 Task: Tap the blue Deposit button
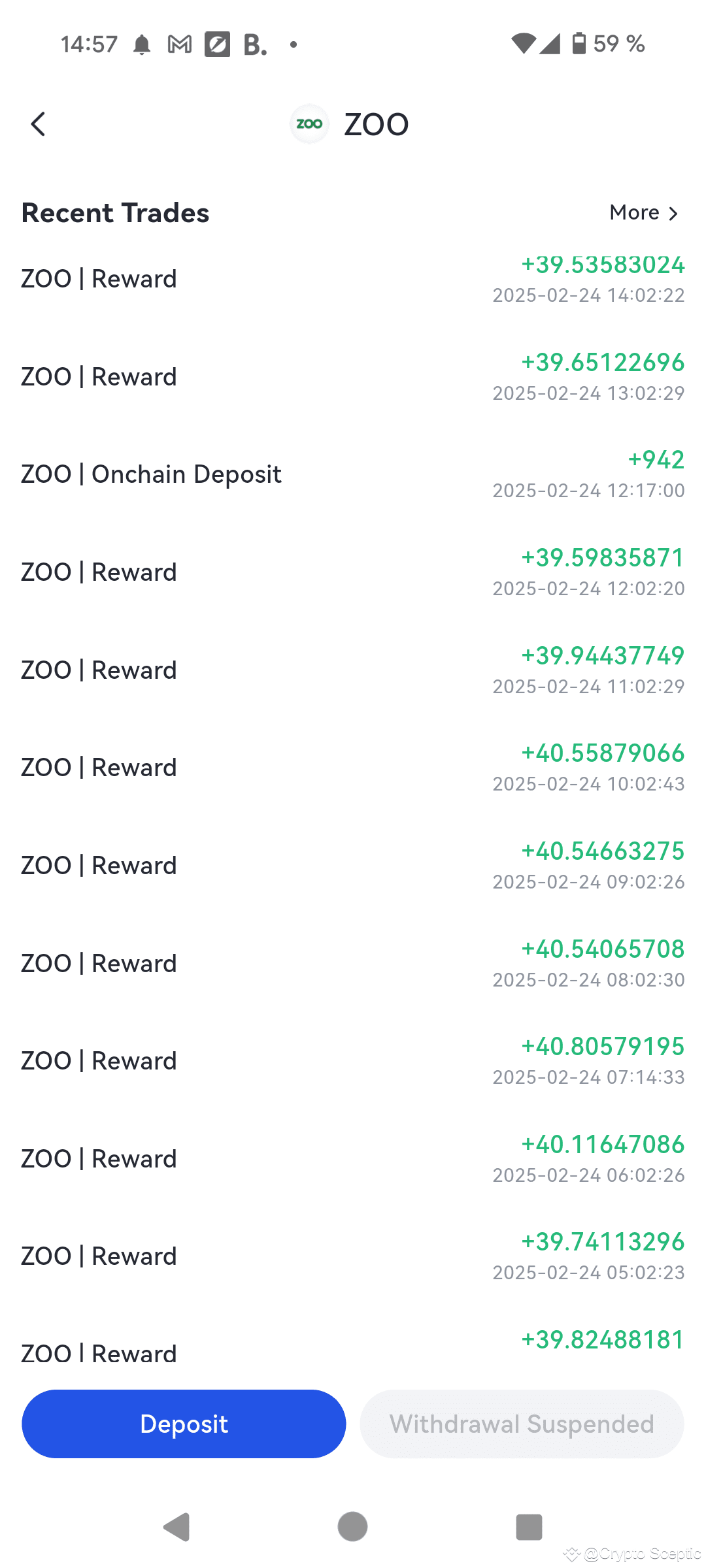point(184,1424)
